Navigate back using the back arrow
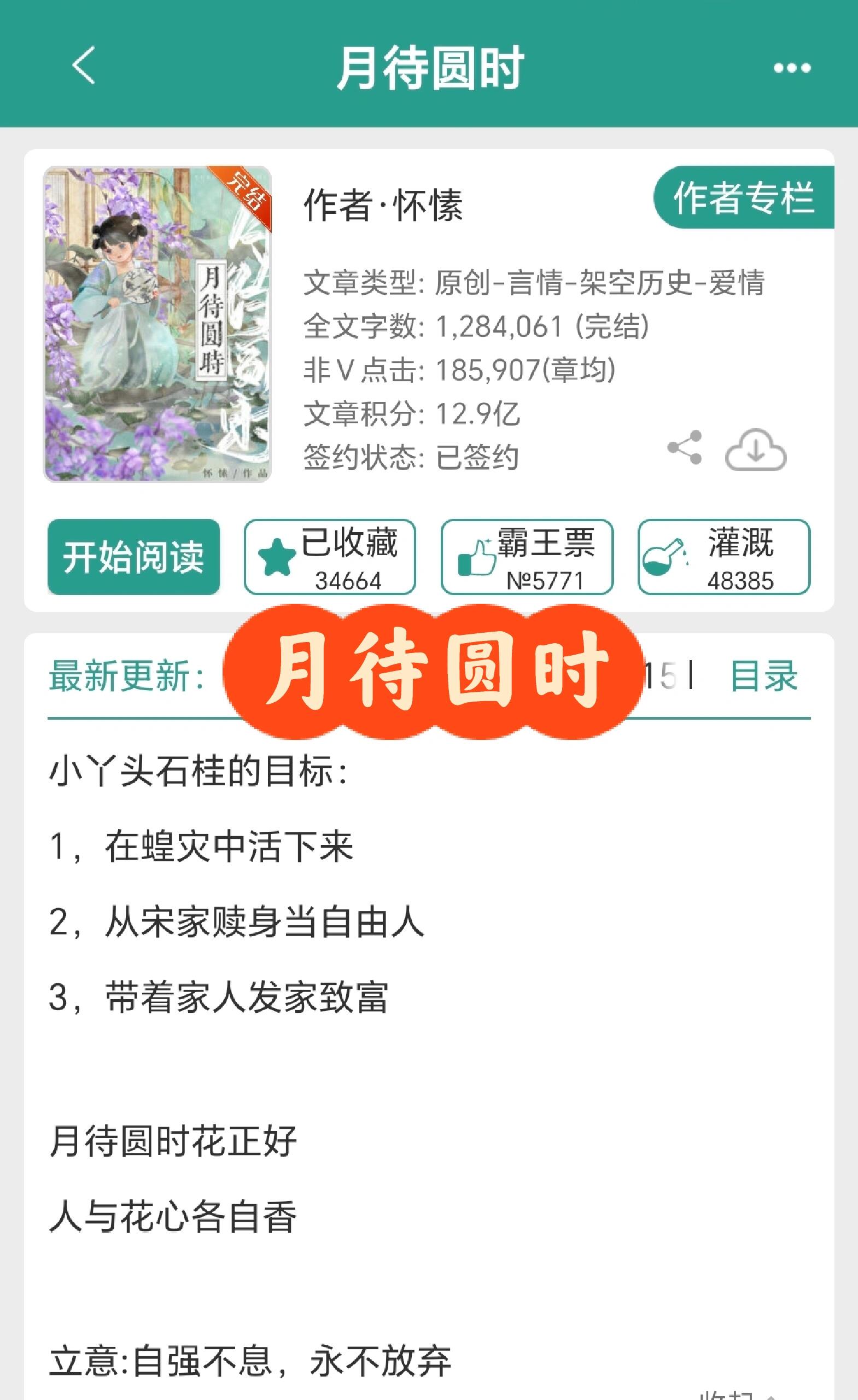The width and height of the screenshot is (858, 1400). (x=83, y=68)
